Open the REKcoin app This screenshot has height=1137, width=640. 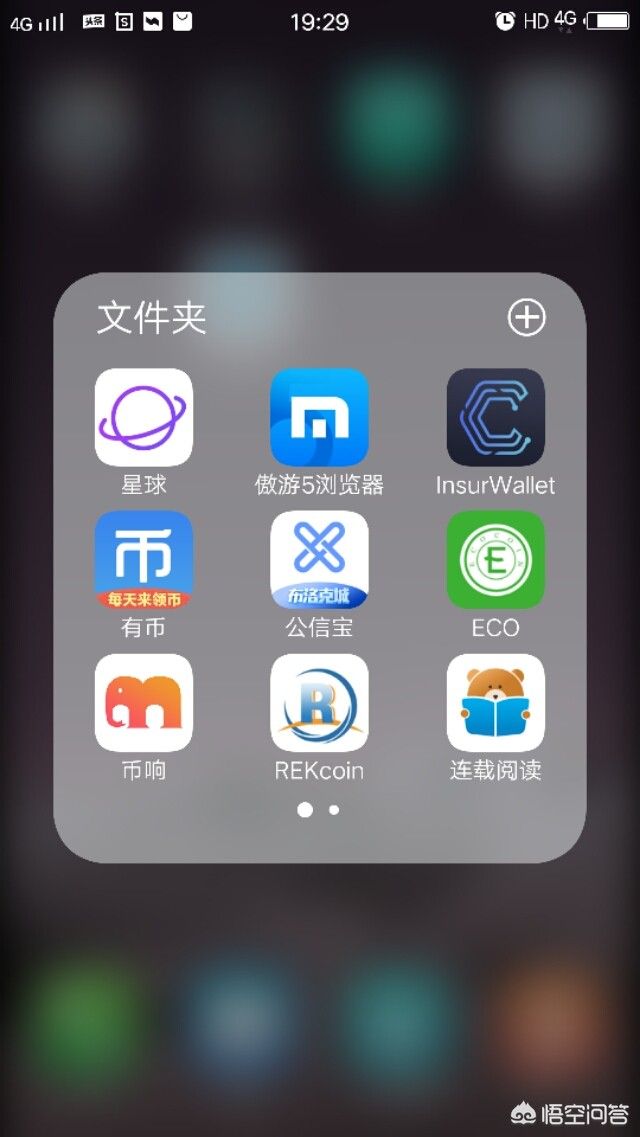pyautogui.click(x=320, y=703)
